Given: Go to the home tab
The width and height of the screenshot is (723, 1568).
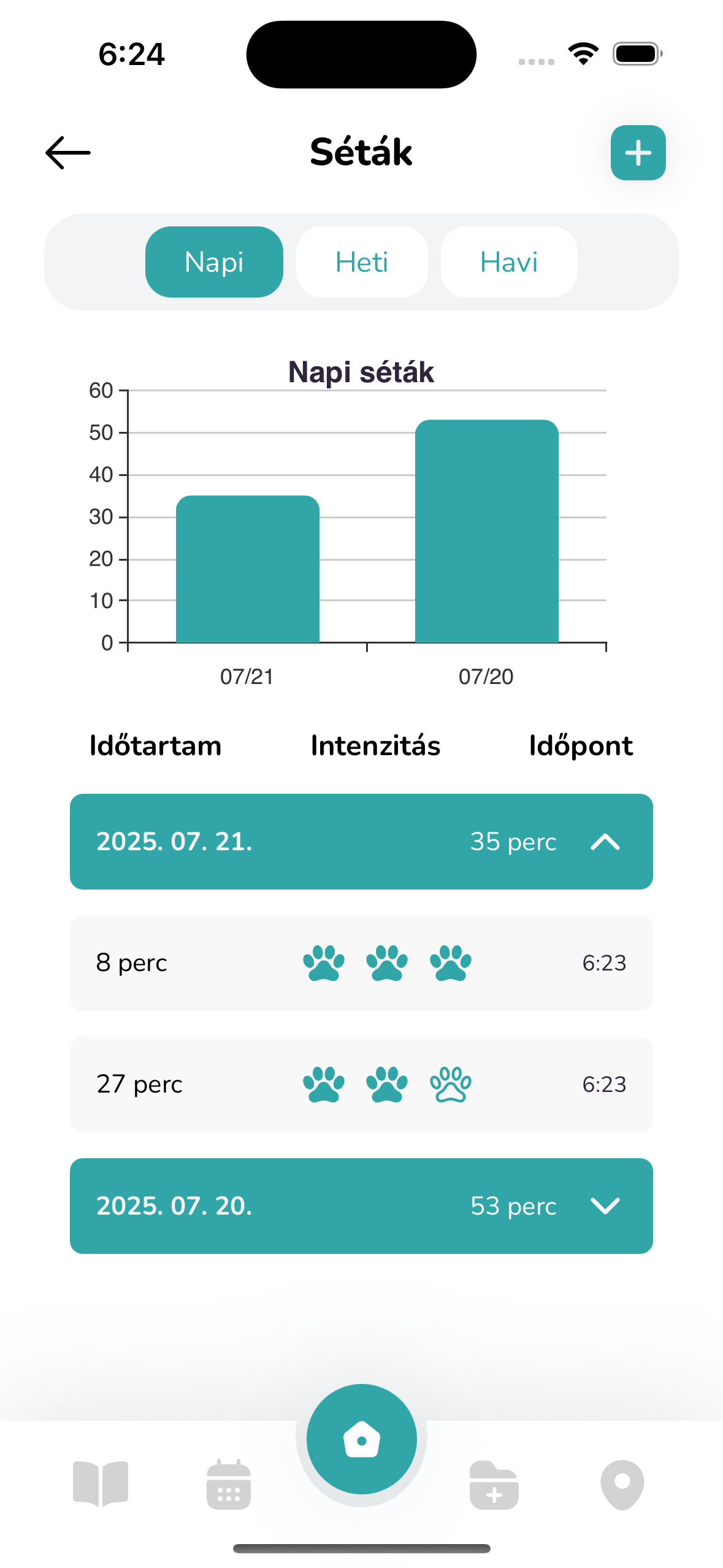Looking at the screenshot, I should pos(361,1439).
